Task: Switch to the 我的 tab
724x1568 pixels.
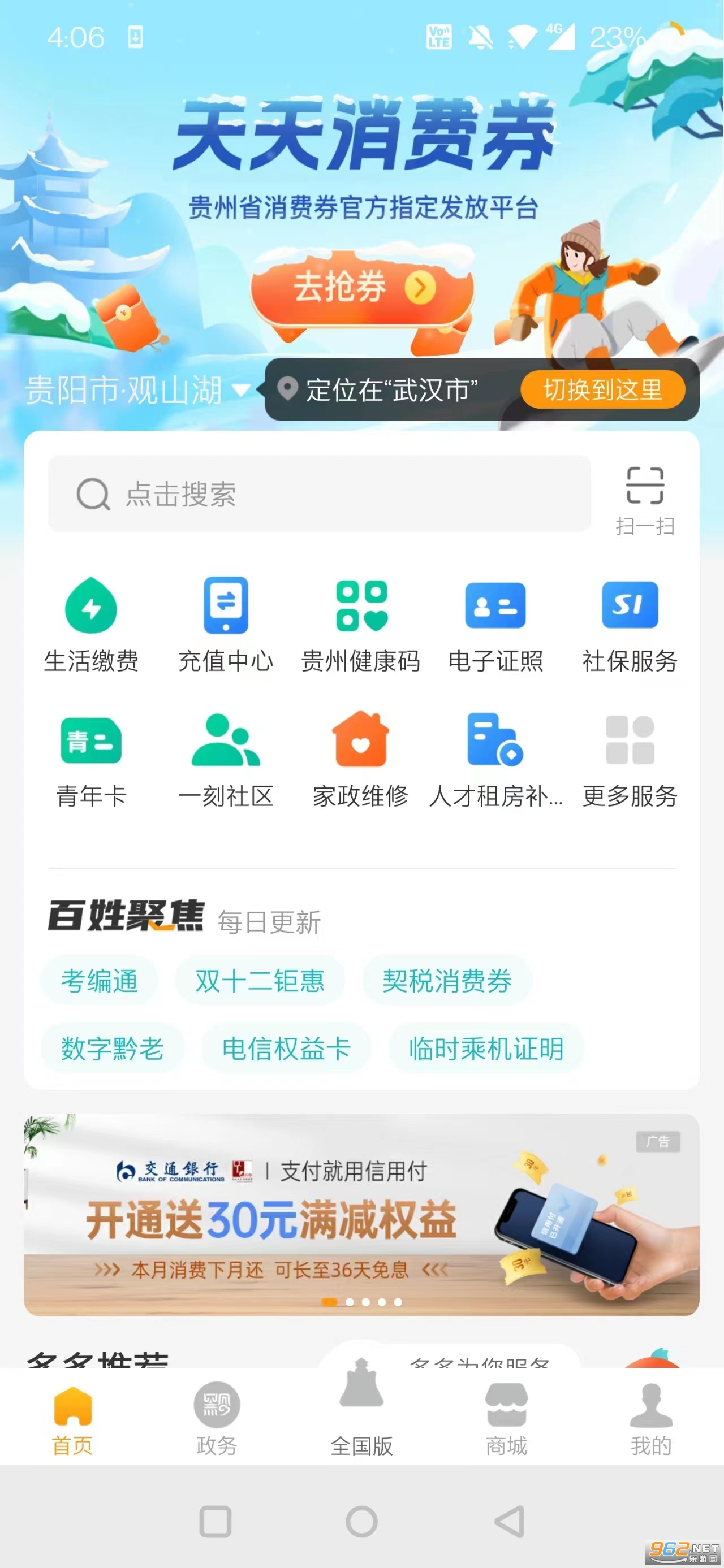Action: coord(650,1419)
